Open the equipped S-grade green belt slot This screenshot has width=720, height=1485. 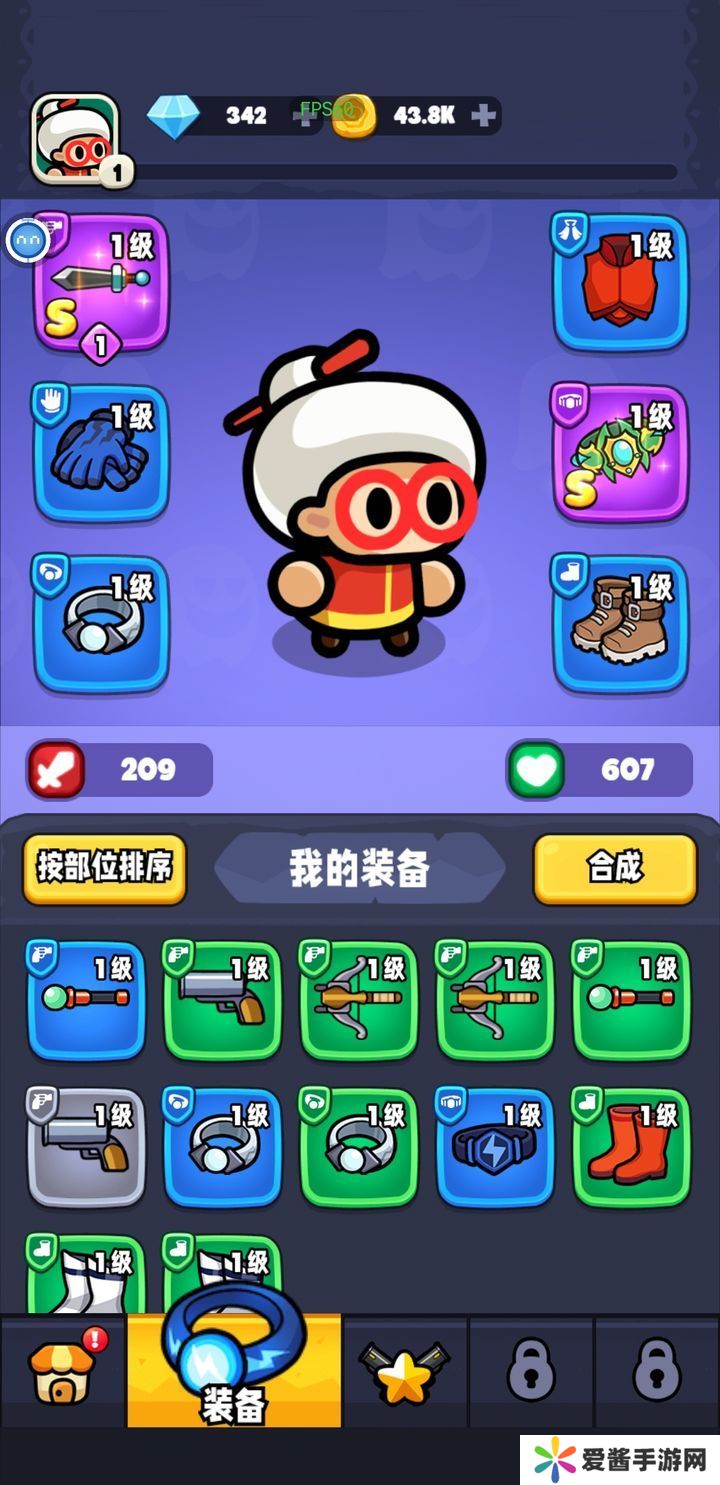click(620, 452)
